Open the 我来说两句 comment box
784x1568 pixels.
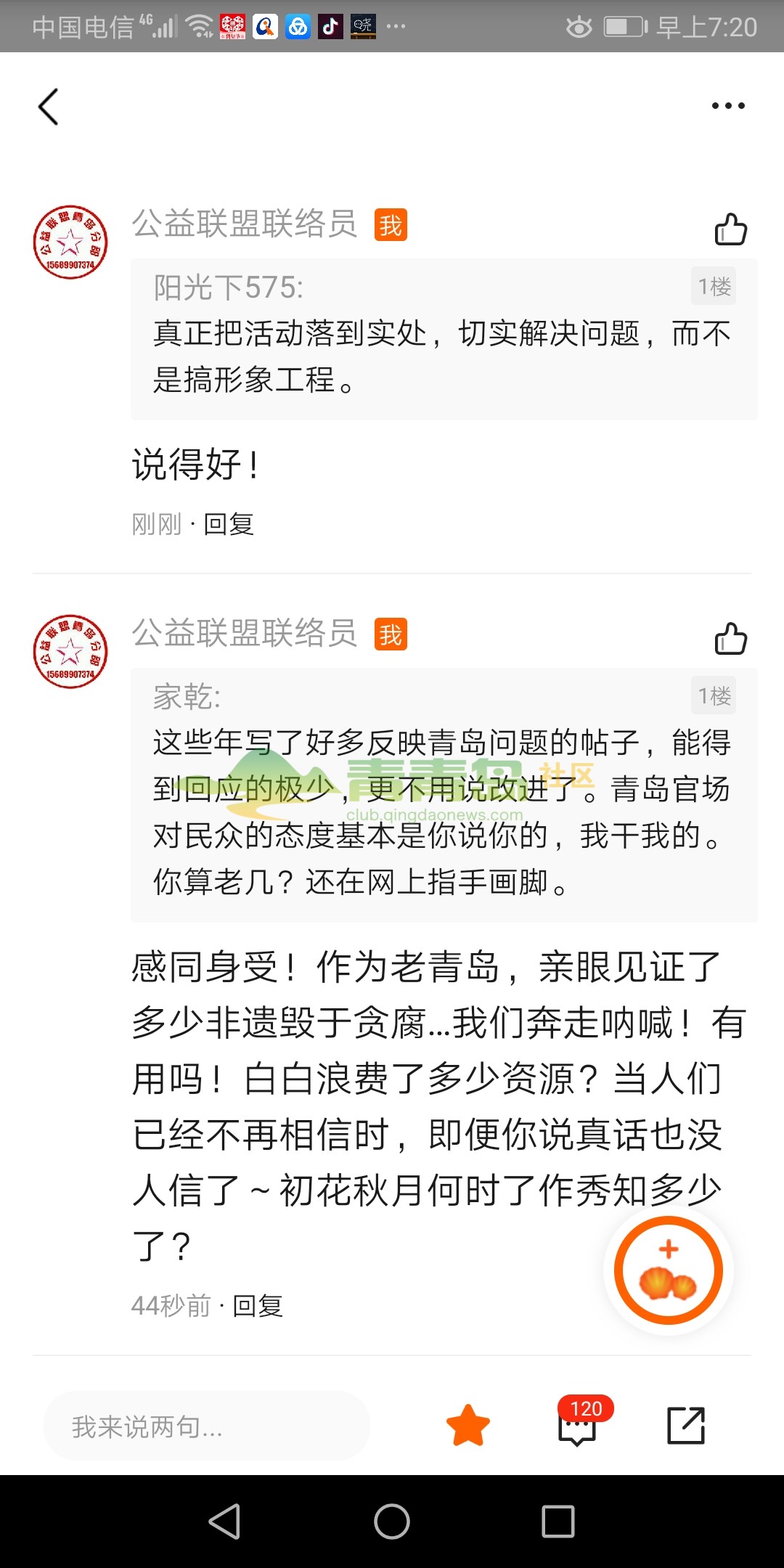coord(207,1426)
